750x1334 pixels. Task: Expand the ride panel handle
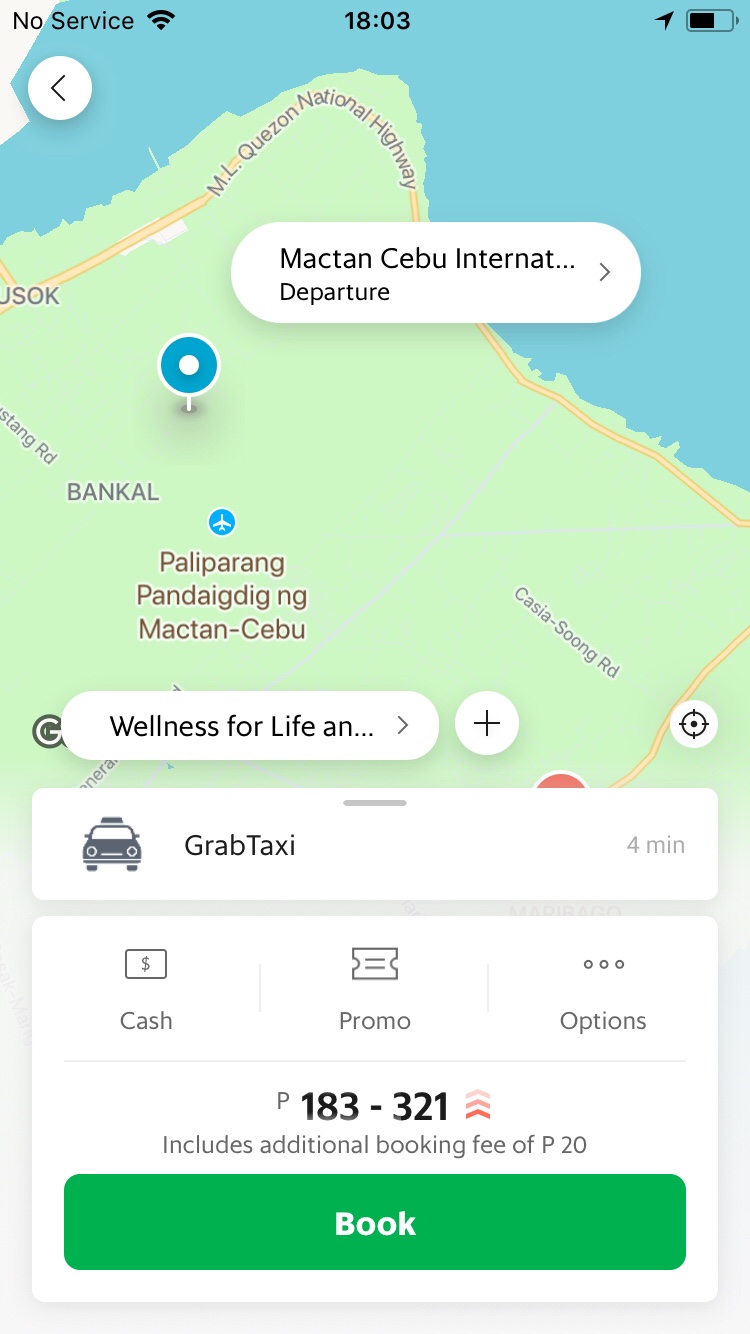[x=375, y=802]
